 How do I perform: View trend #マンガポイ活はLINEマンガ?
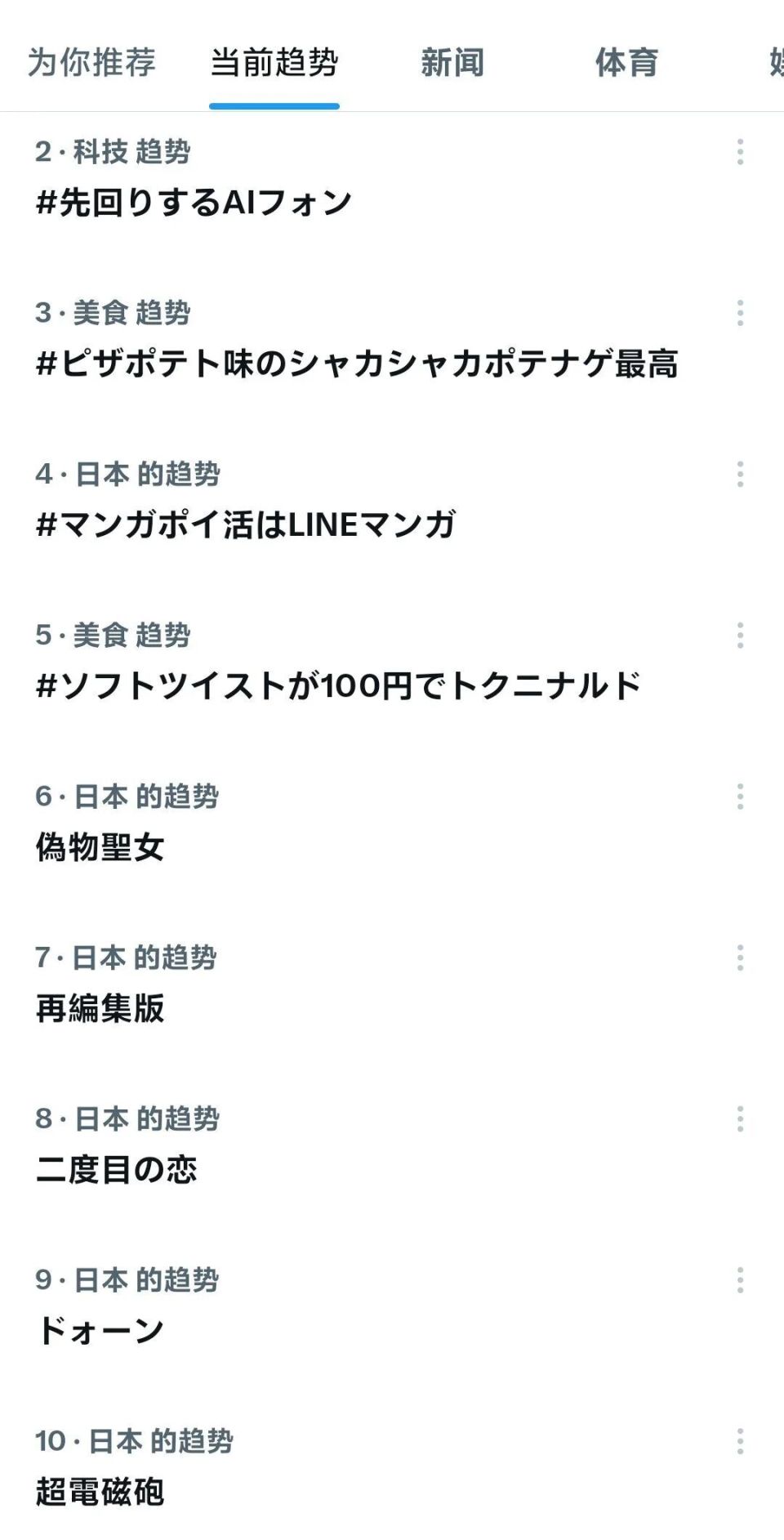click(x=246, y=524)
